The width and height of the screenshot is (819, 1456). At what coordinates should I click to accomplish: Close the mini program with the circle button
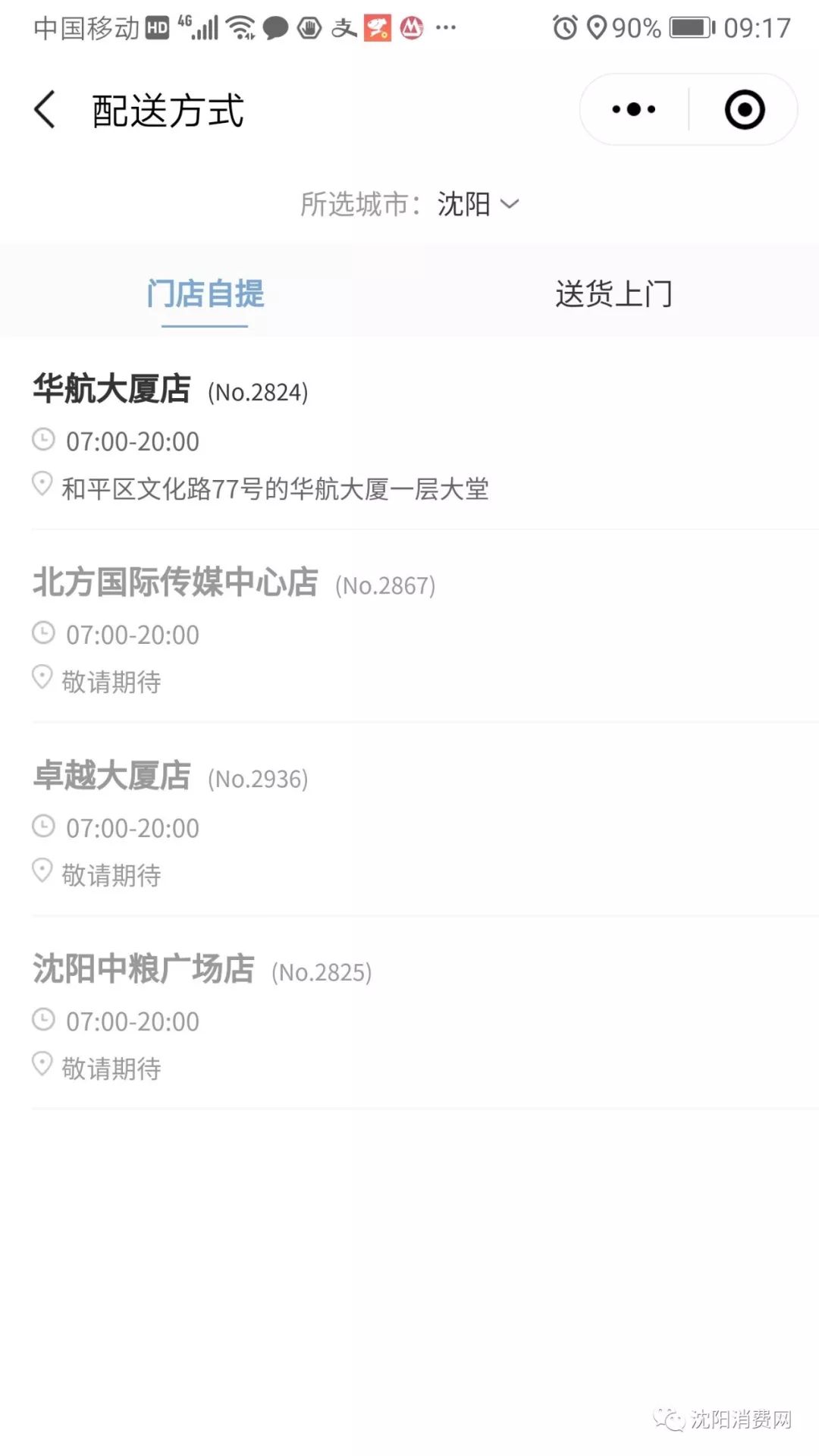coord(744,110)
